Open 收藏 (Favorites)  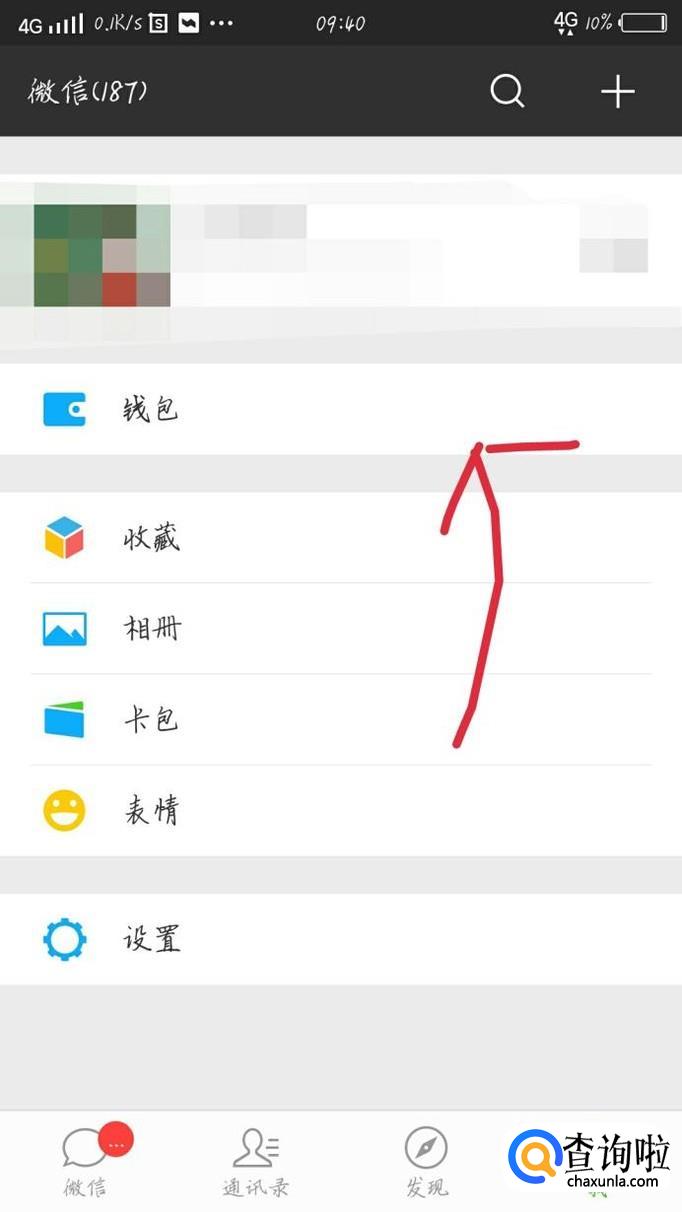(x=340, y=538)
